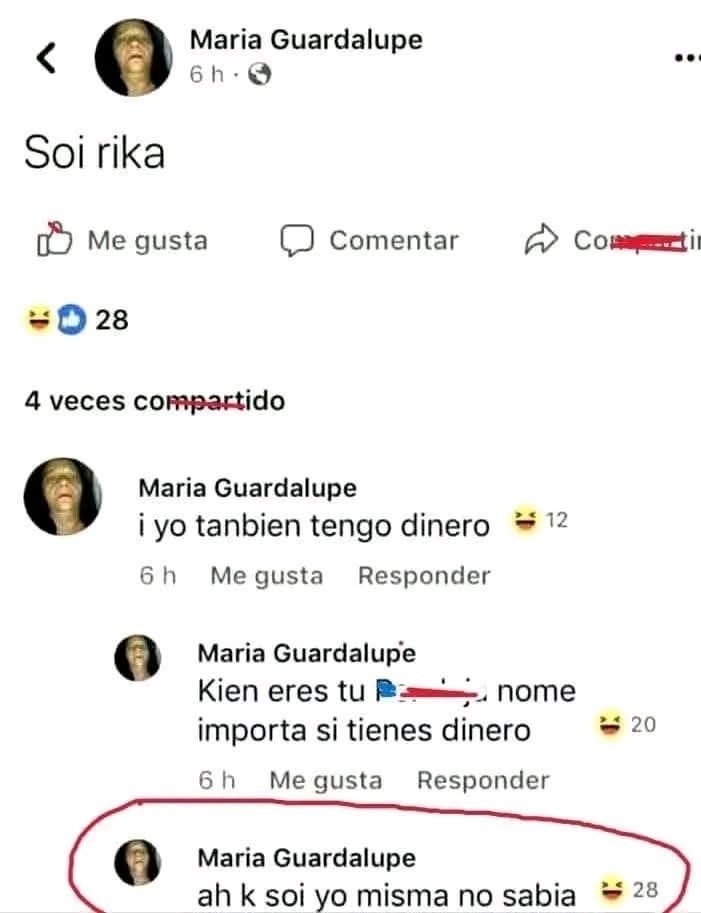Tap Comentar under the post
The width and height of the screenshot is (701, 913).
tap(368, 241)
